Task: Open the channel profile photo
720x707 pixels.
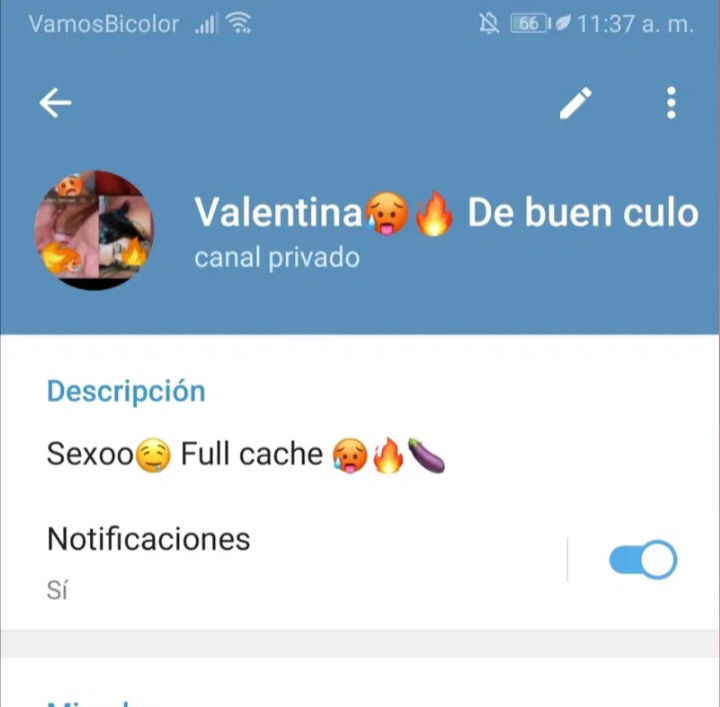Action: tap(95, 229)
